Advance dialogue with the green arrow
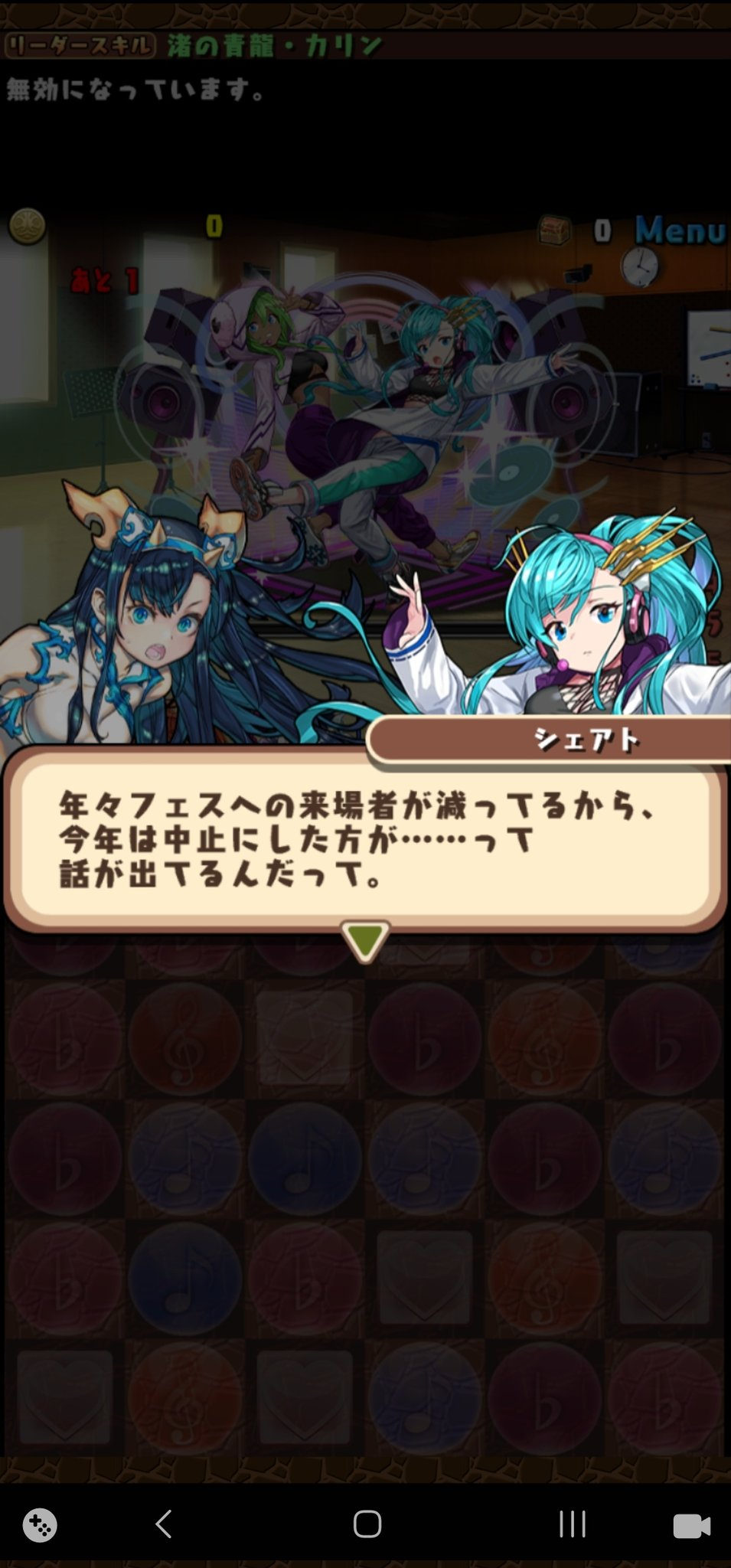Viewport: 731px width, 1568px height. [365, 939]
